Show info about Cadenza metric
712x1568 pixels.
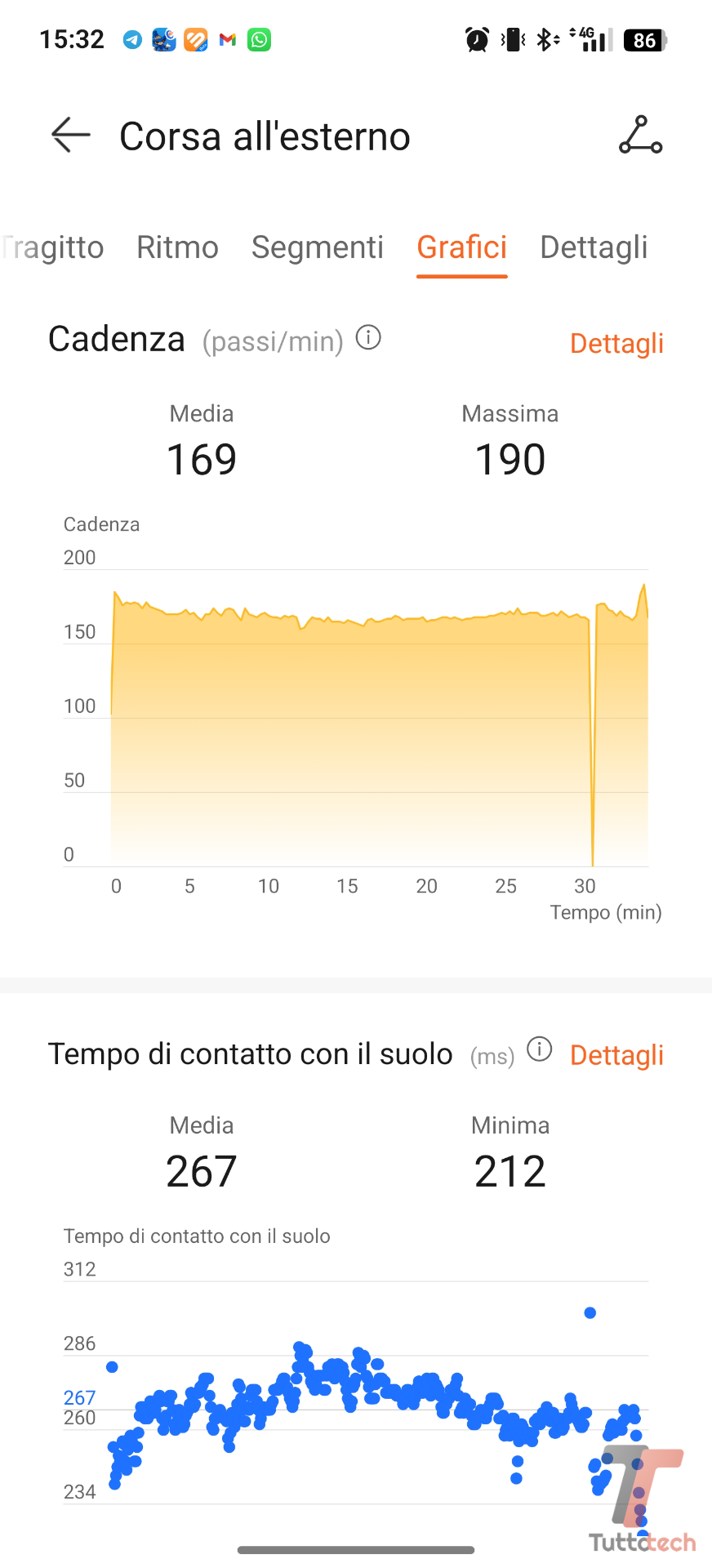(368, 337)
